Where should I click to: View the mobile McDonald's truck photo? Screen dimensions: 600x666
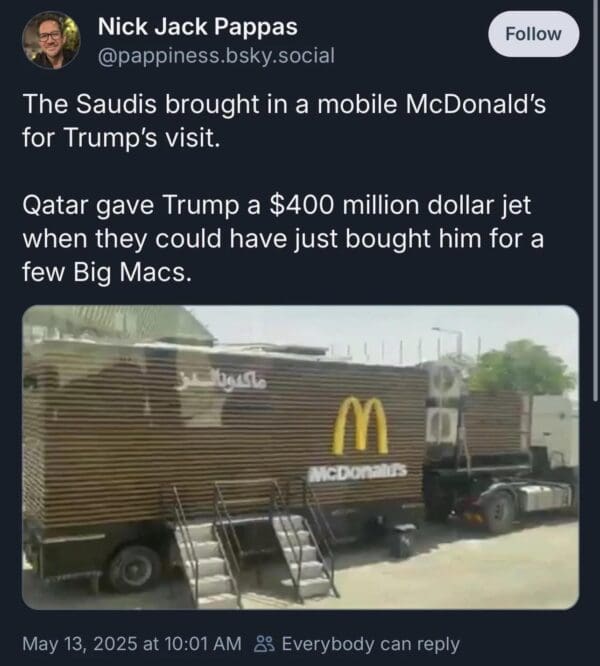(300, 457)
